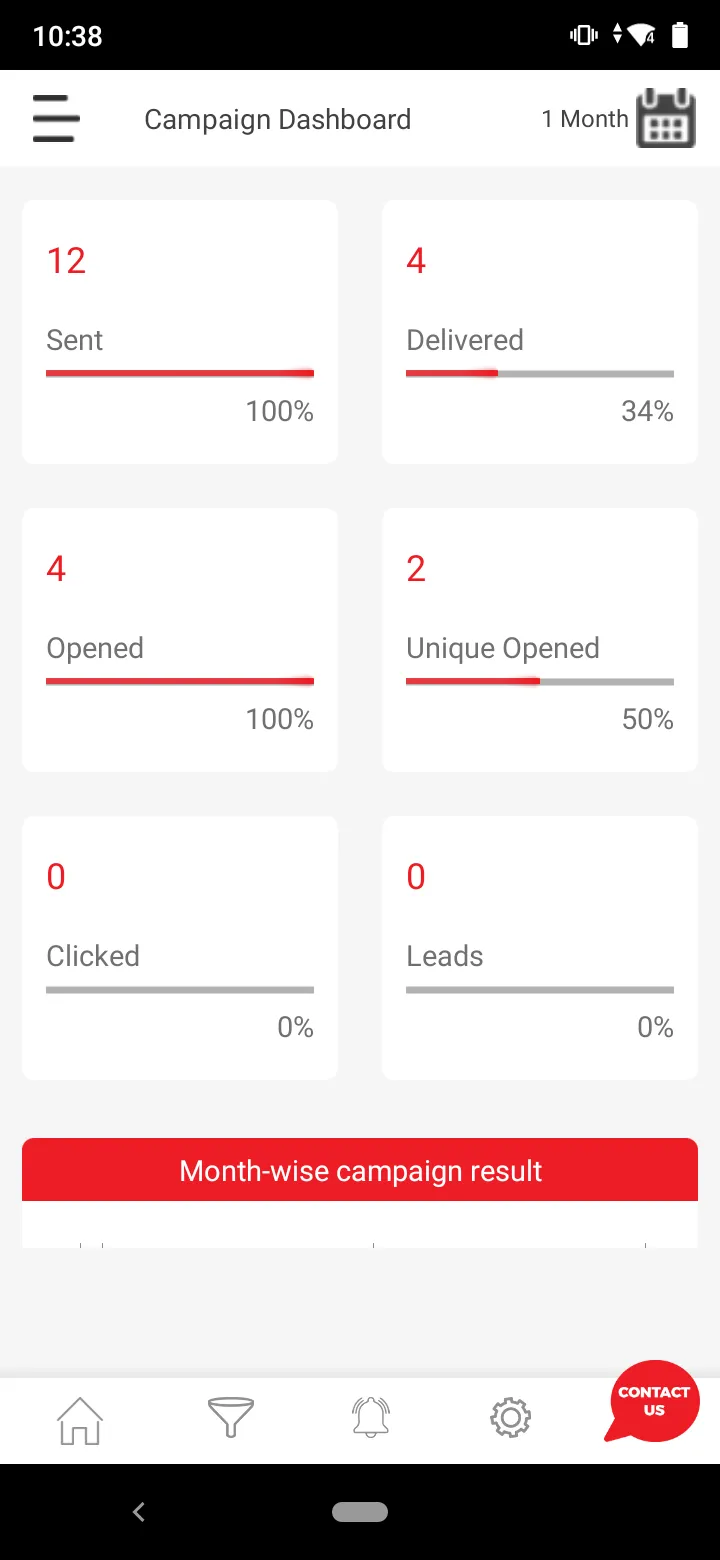Viewport: 720px width, 1560px height.
Task: Open the Opened campaign metrics card
Action: coord(180,639)
